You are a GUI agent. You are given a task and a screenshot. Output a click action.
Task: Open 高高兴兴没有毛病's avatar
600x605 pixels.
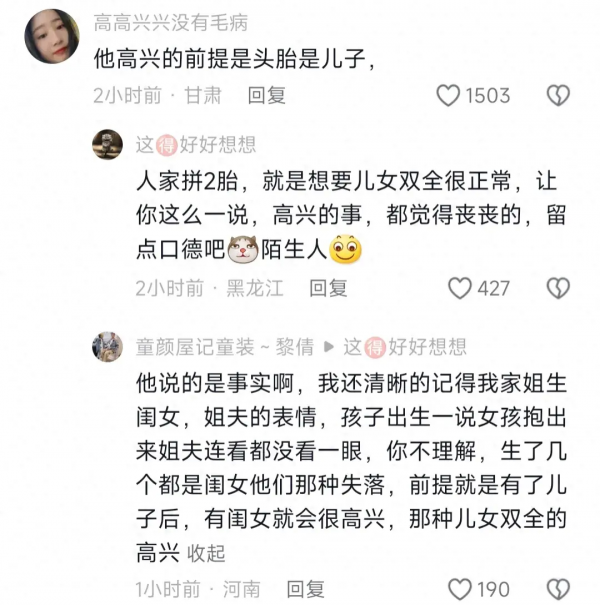point(51,37)
